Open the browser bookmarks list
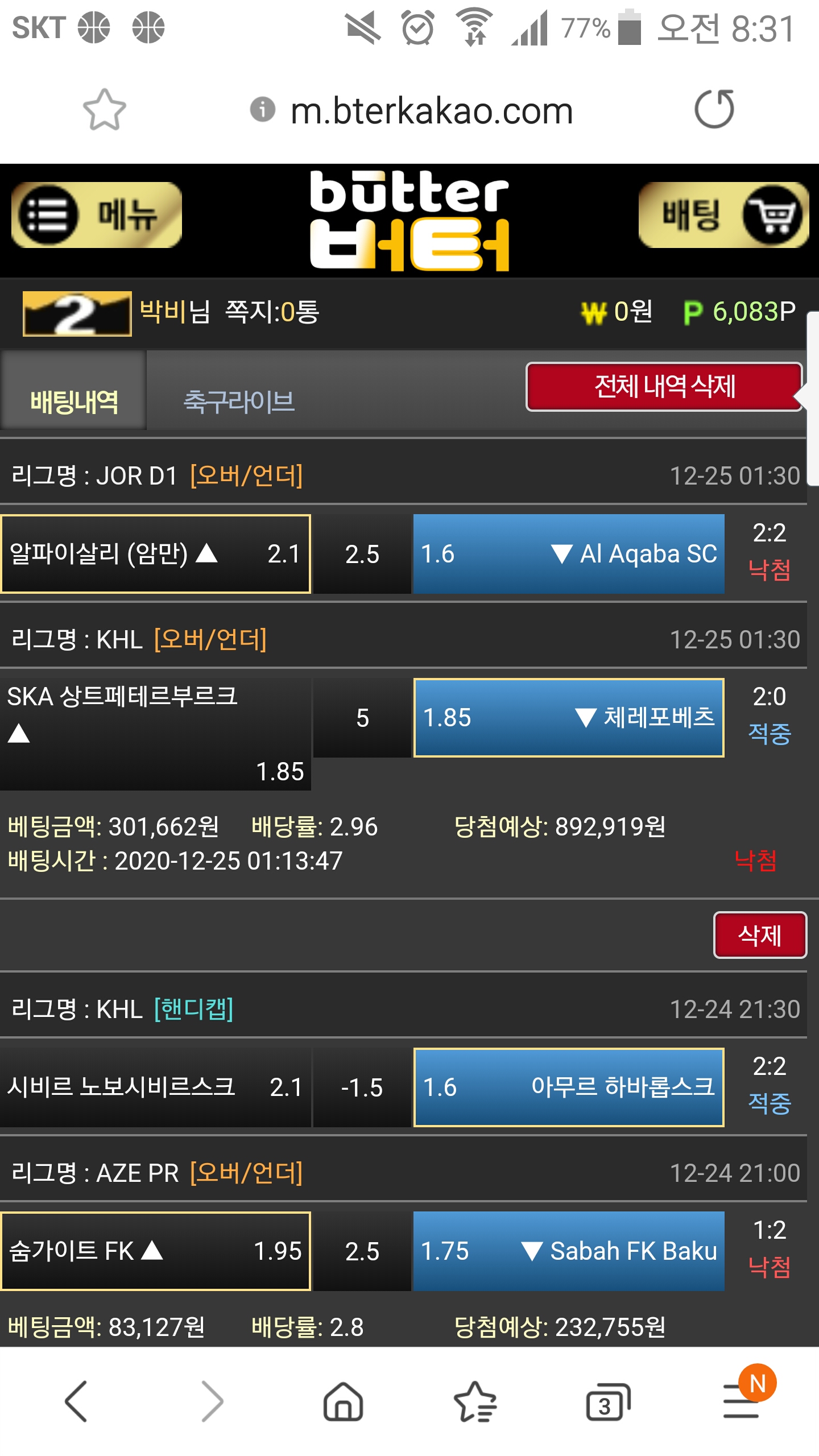Screen dimensions: 819x1456 475,1401
